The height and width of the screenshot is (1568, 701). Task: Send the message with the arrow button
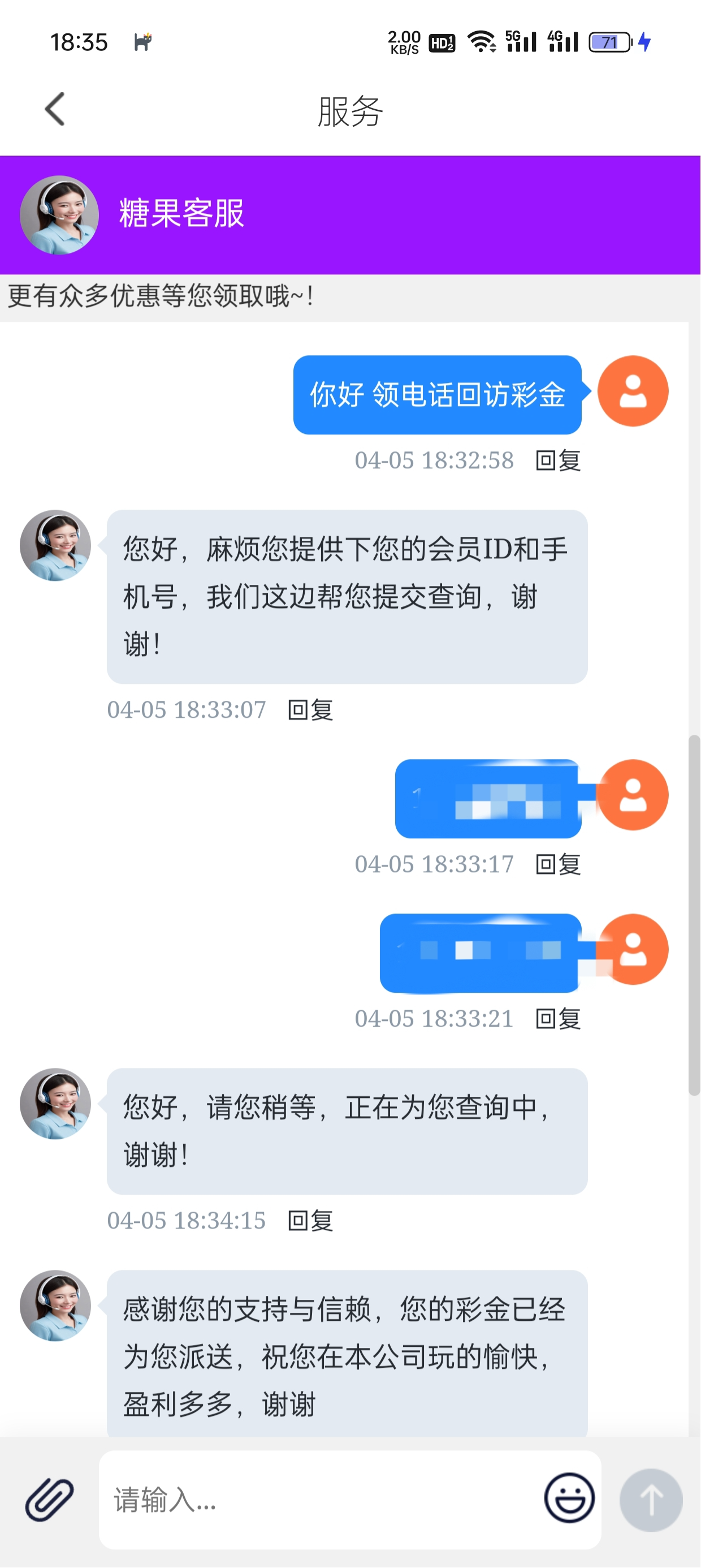coord(651,1500)
